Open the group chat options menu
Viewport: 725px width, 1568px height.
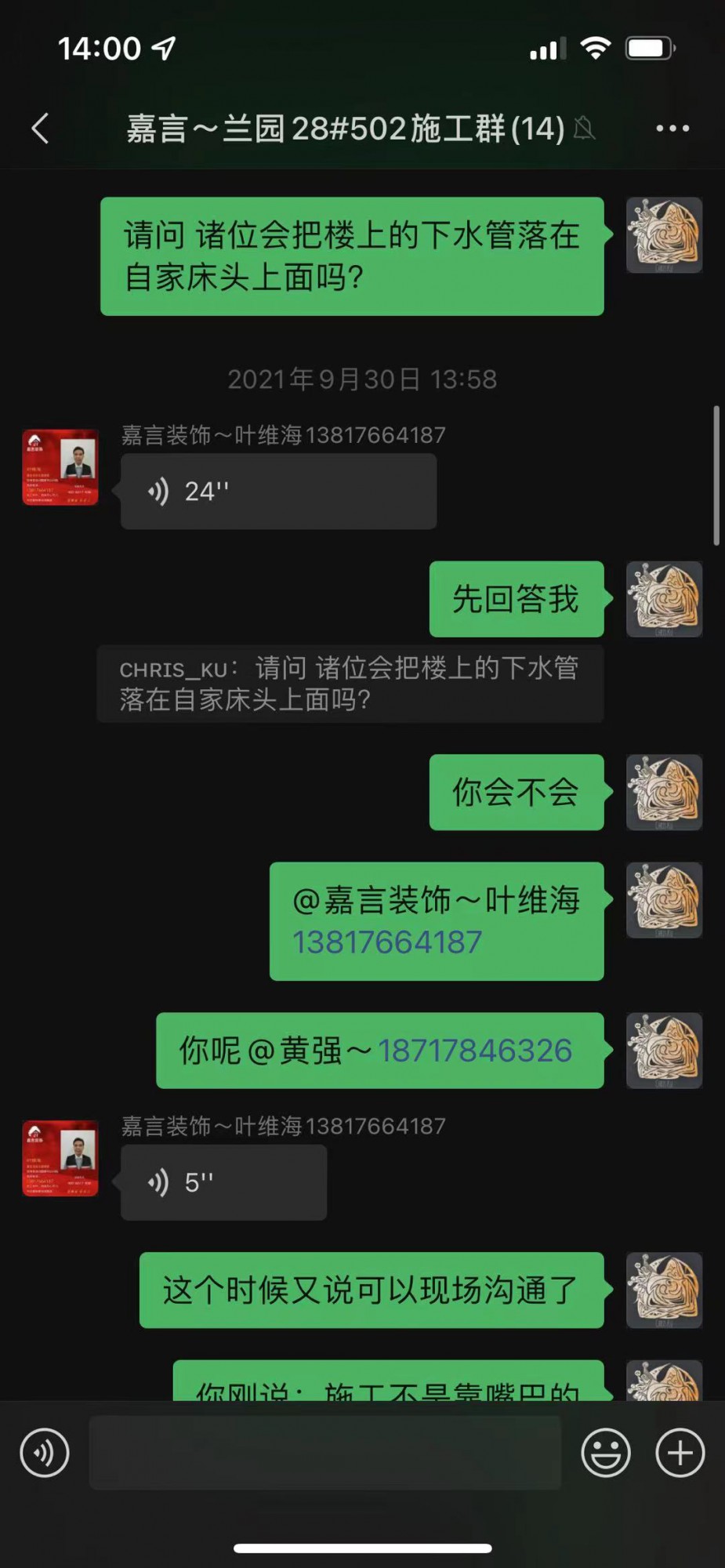pyautogui.click(x=672, y=128)
